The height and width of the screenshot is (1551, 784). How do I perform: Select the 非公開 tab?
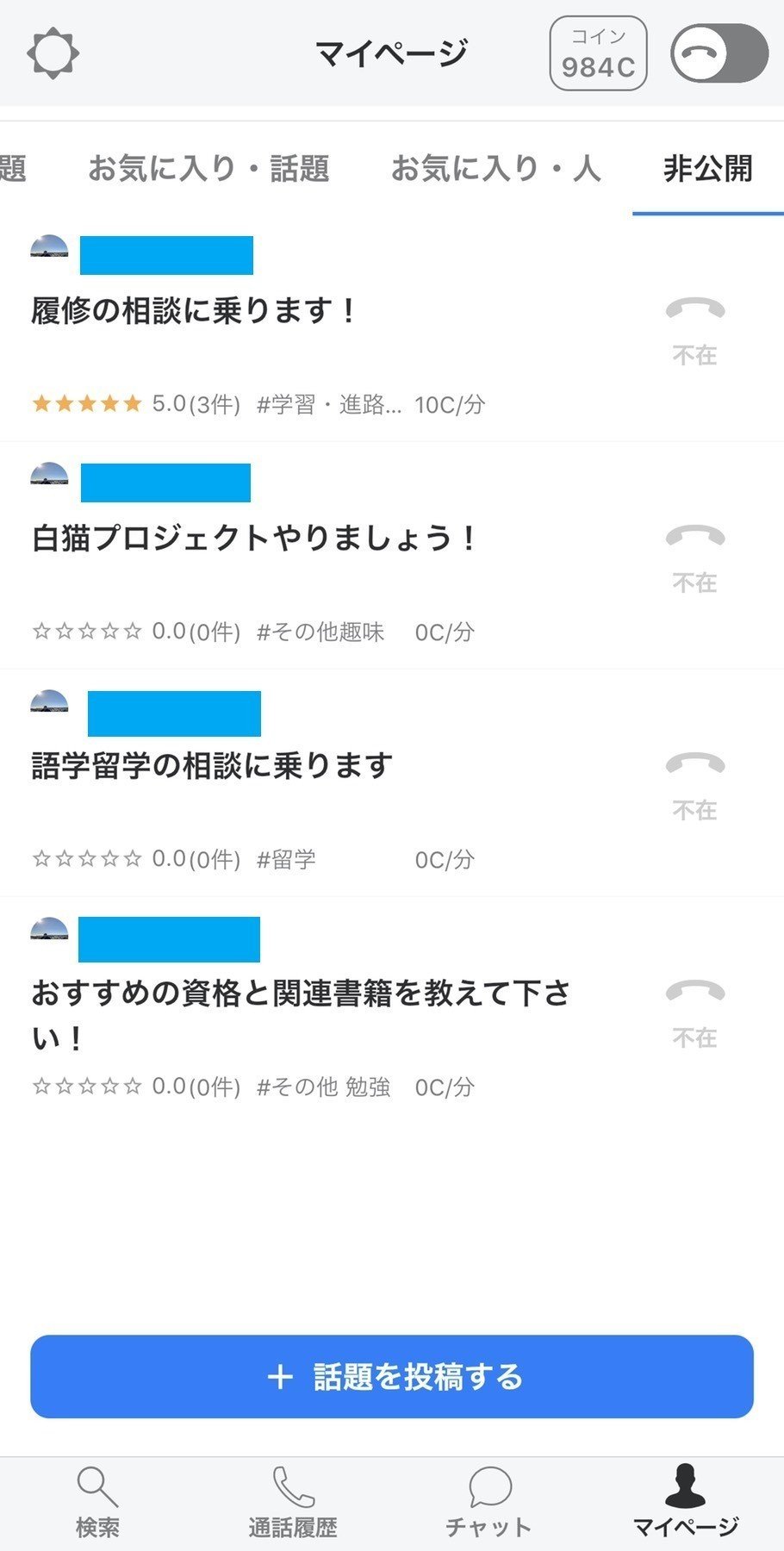(x=708, y=171)
